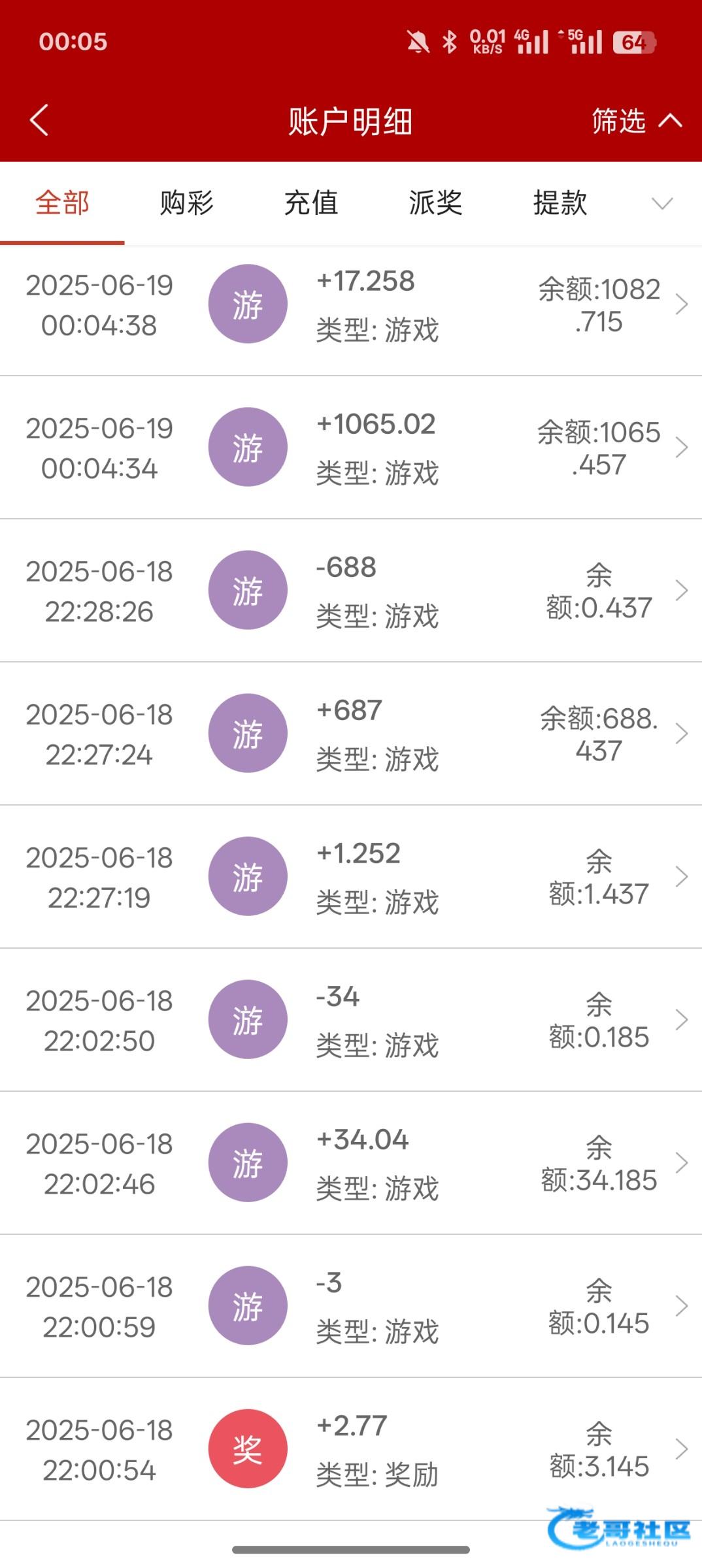View the 派奖 tab
The width and height of the screenshot is (702, 1568).
(x=435, y=203)
